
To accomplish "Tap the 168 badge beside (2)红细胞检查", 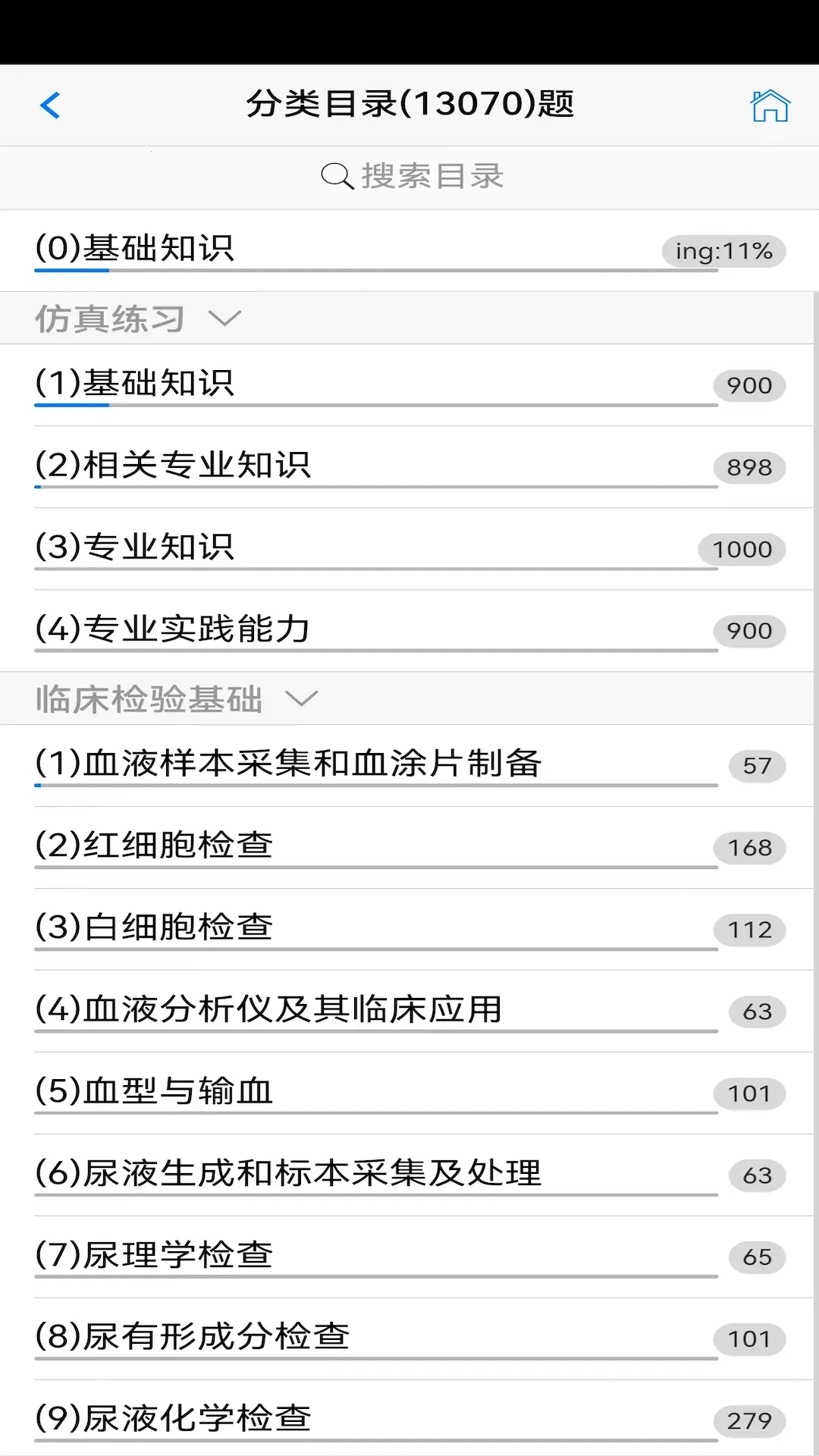I will point(748,848).
